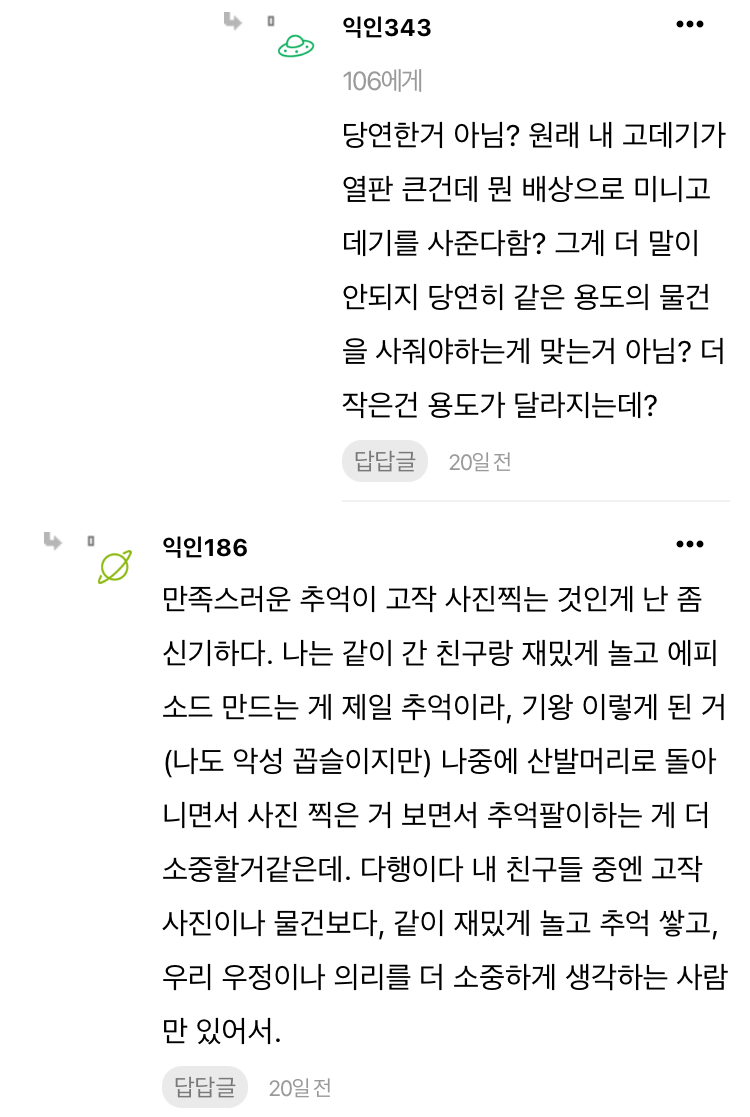This screenshot has height=1117, width=750.
Task: Open 익인343's UFO profile avatar
Action: coord(295,46)
